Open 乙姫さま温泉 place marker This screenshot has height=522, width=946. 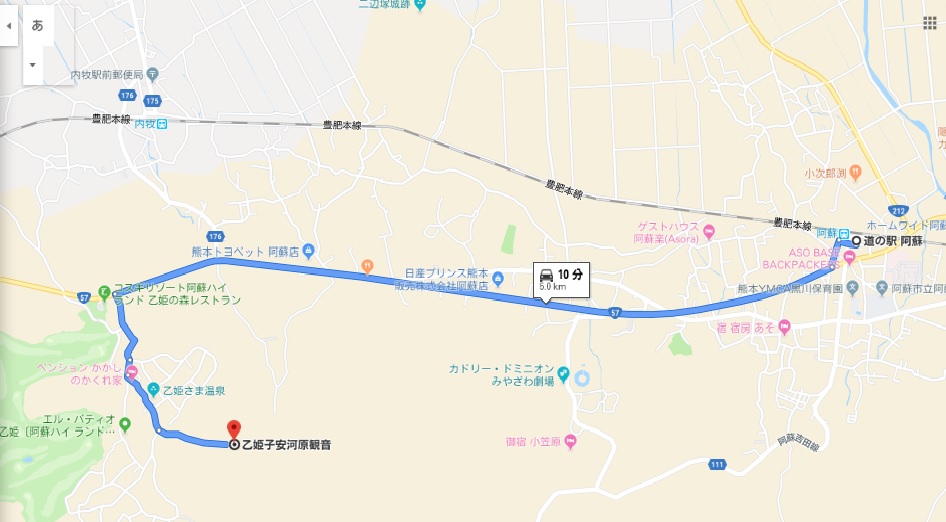(x=152, y=389)
